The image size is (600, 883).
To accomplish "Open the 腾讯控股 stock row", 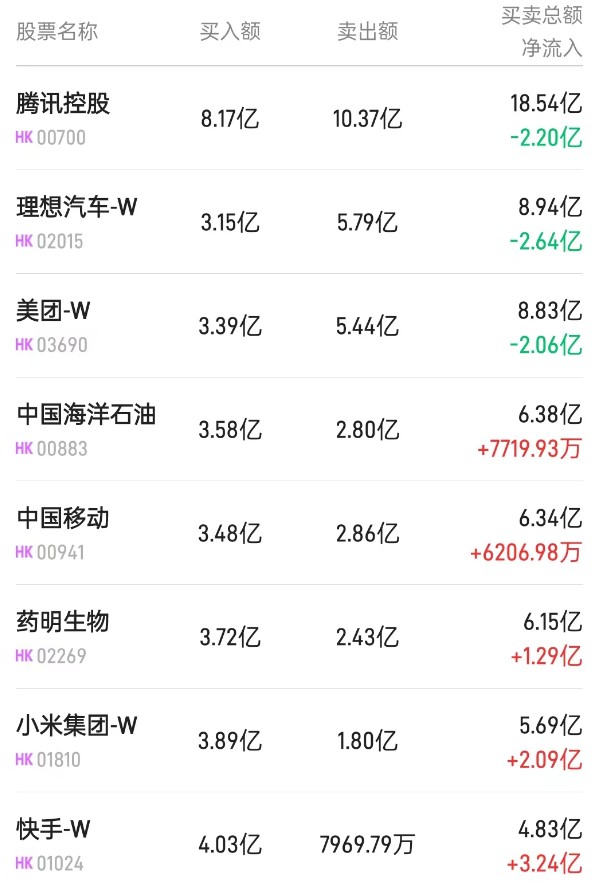I will pos(64,103).
